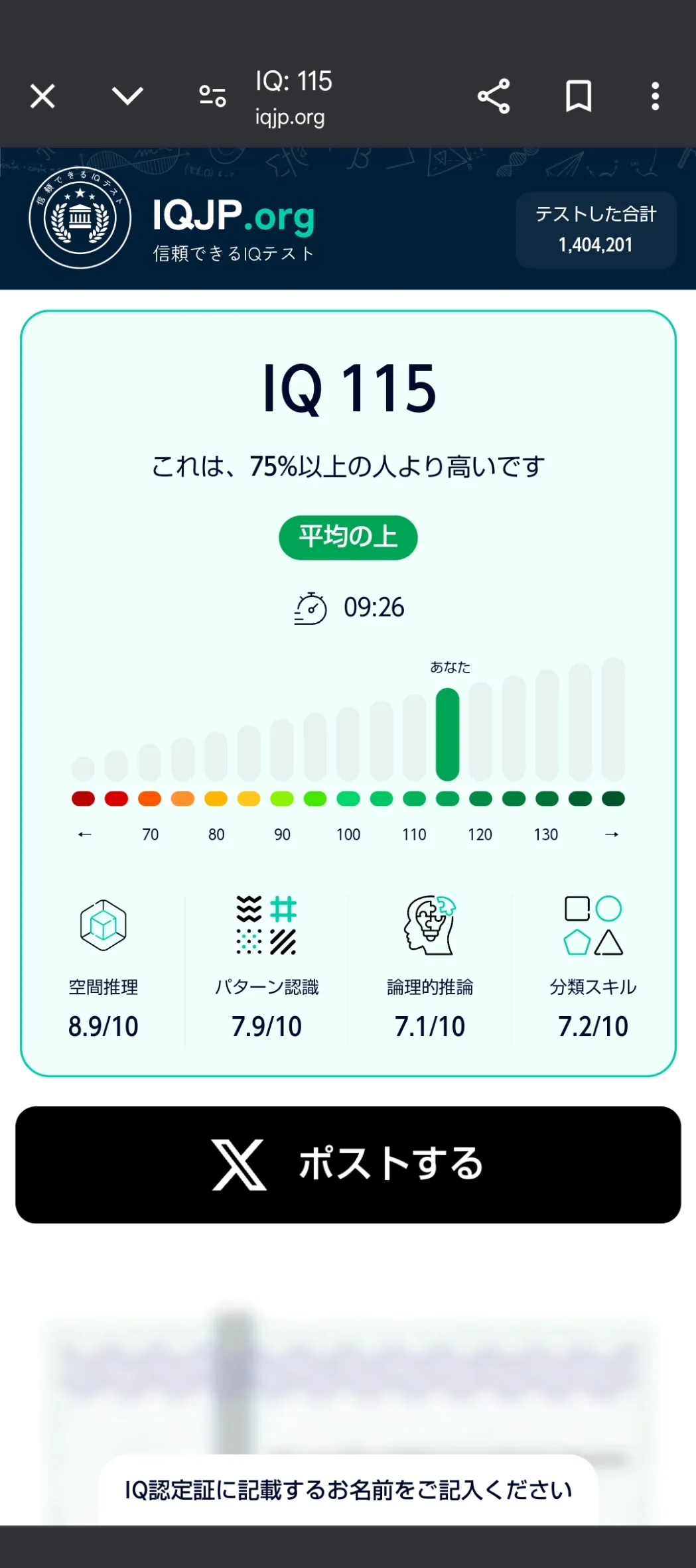
Task: Open site settings icon beside the URL
Action: pyautogui.click(x=212, y=97)
